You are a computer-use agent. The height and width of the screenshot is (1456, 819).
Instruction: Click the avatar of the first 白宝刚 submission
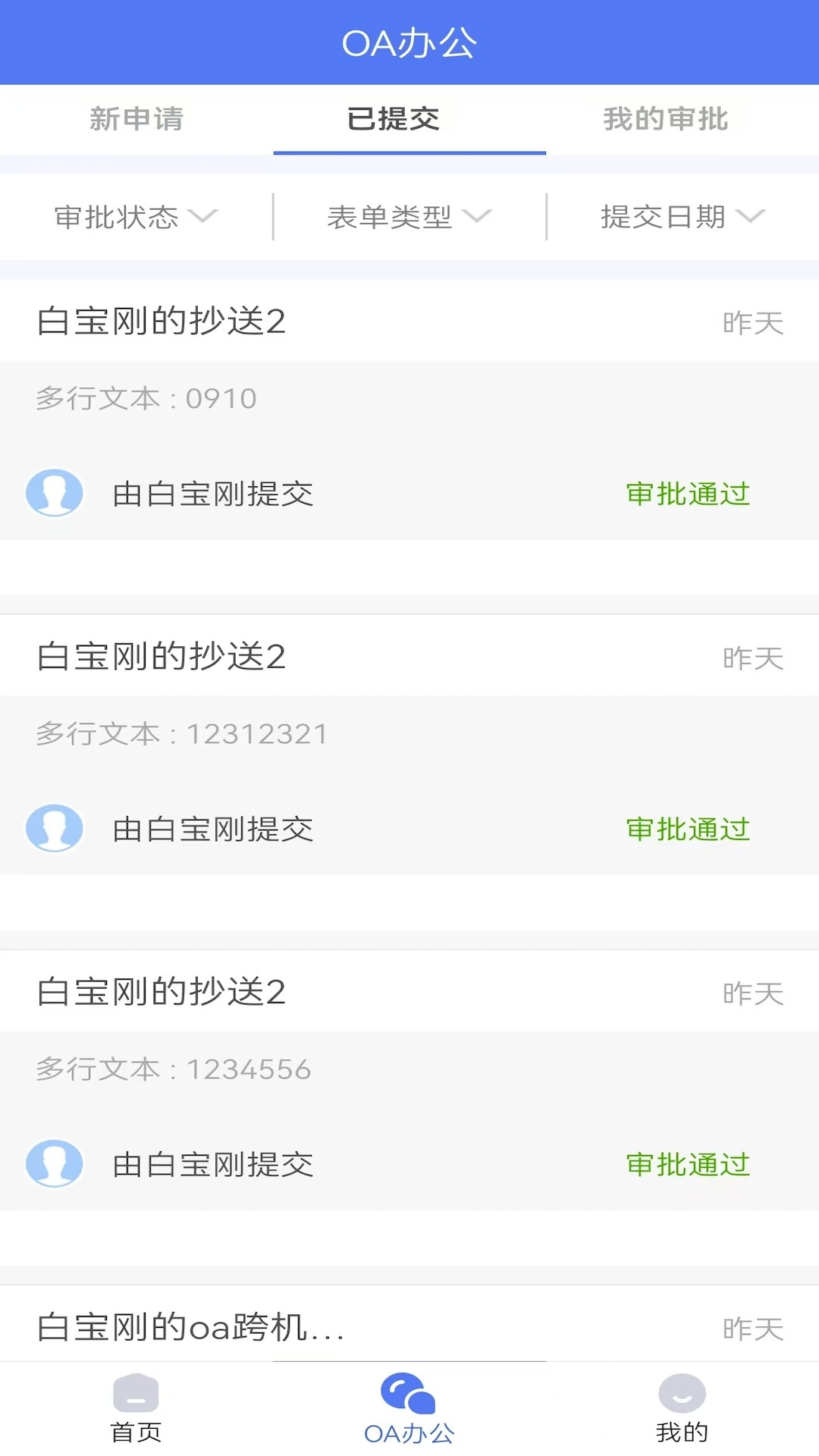tap(55, 494)
